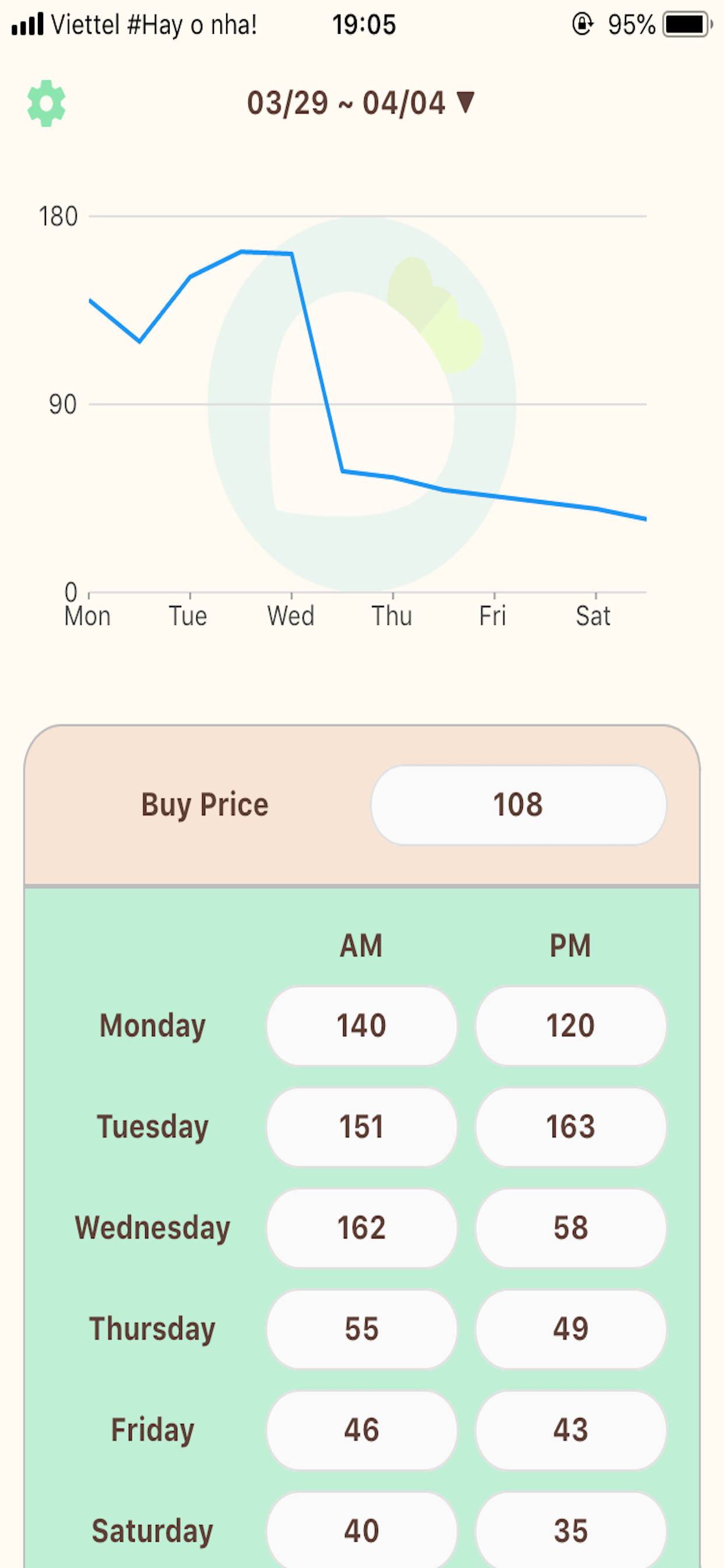The width and height of the screenshot is (724, 1568).
Task: Edit Thursday AM value 55
Action: pyautogui.click(x=361, y=1329)
